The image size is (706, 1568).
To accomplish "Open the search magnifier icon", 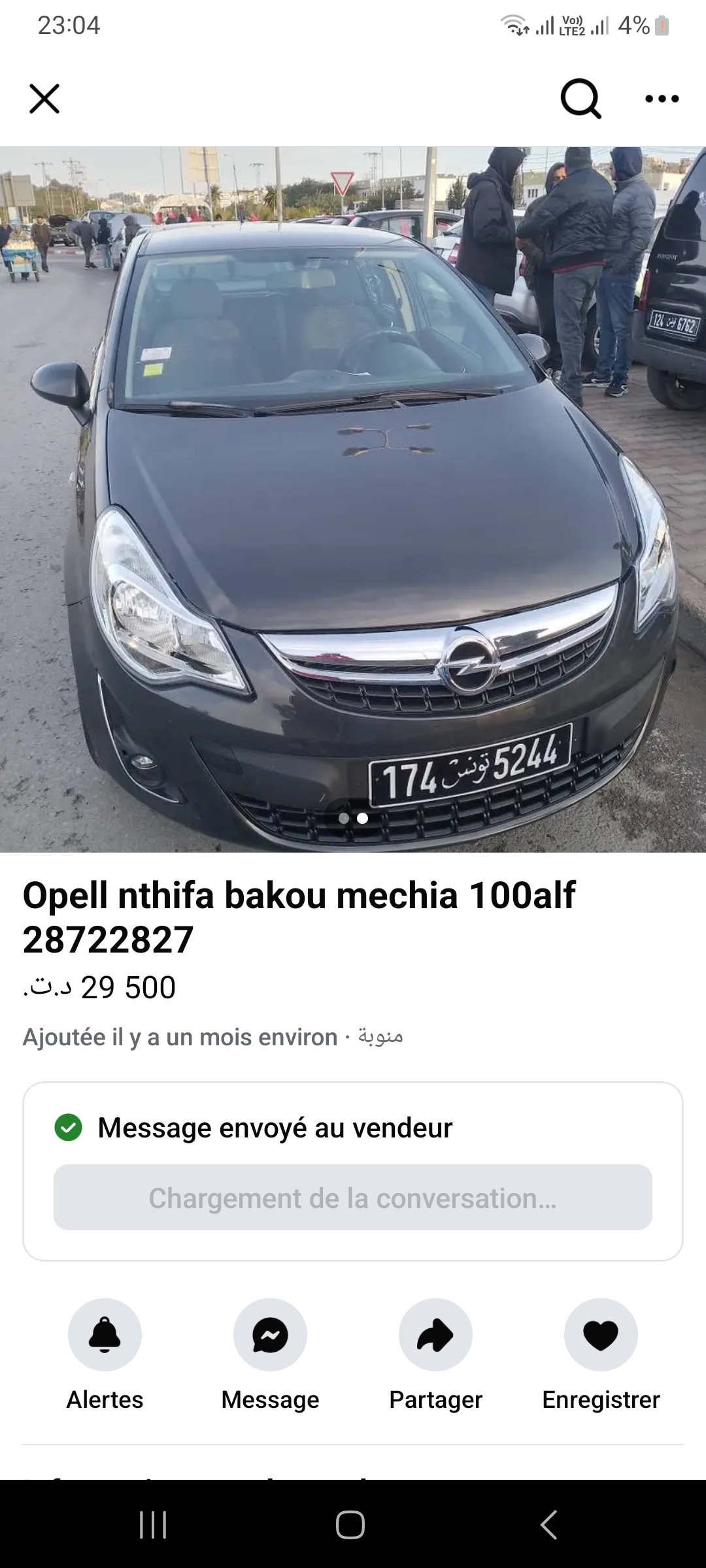I will click(x=580, y=99).
